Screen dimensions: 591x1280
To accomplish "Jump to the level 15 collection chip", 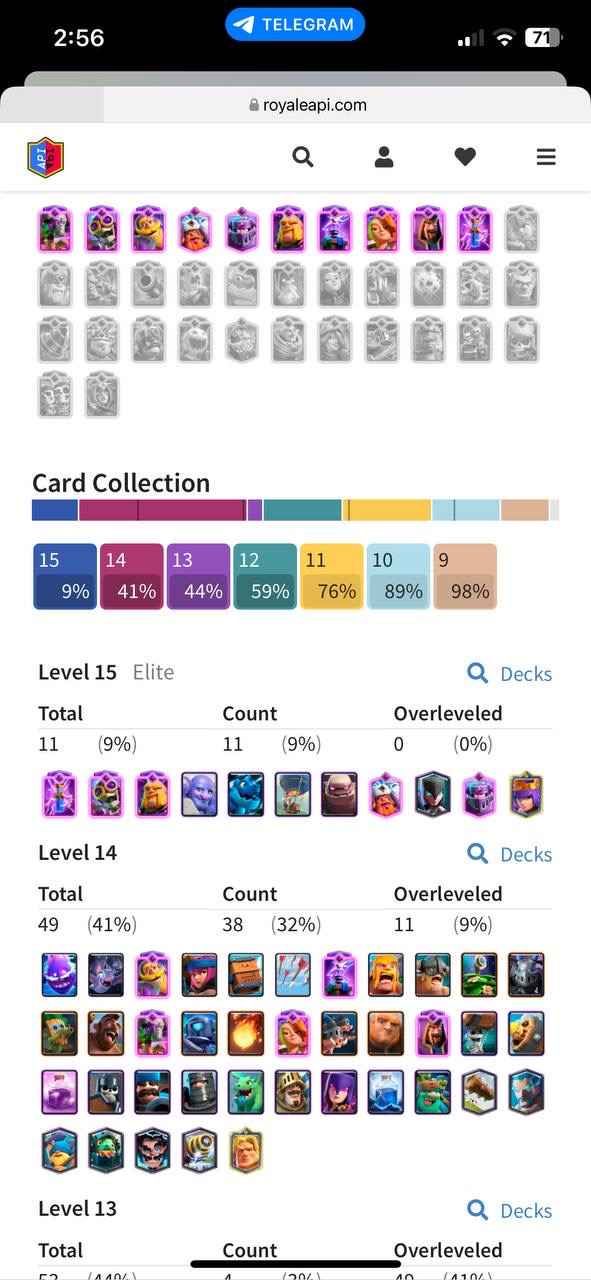I will click(64, 576).
